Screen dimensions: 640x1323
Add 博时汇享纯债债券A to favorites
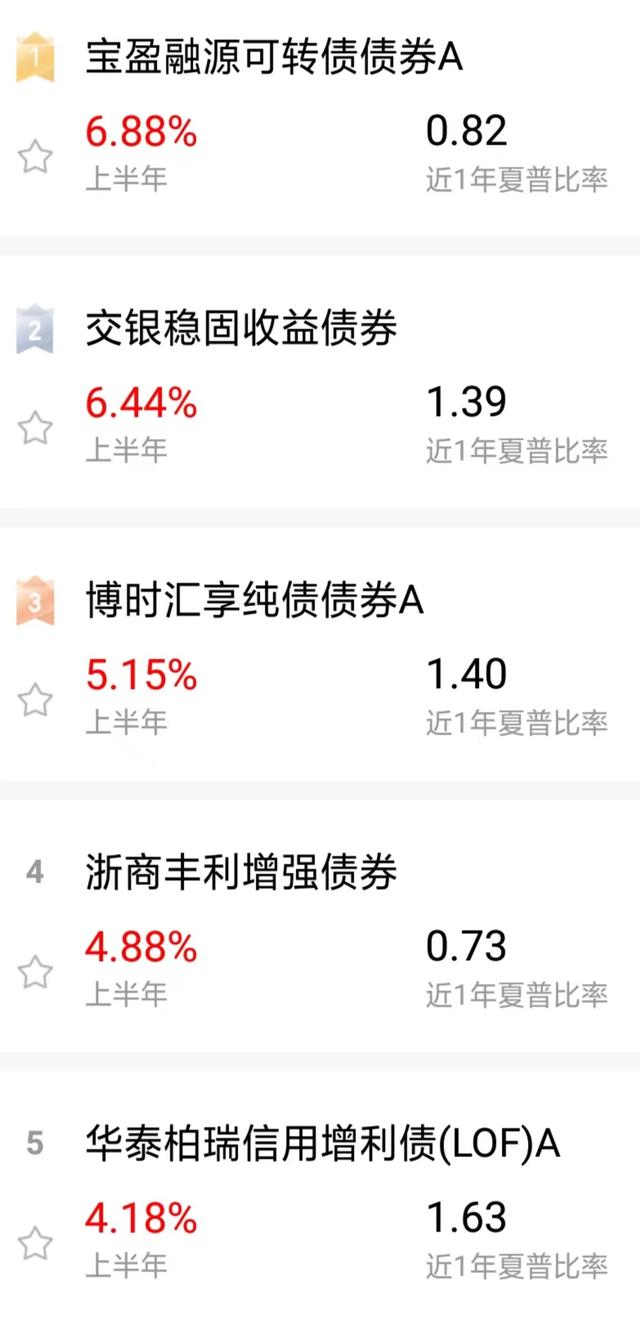[x=36, y=700]
